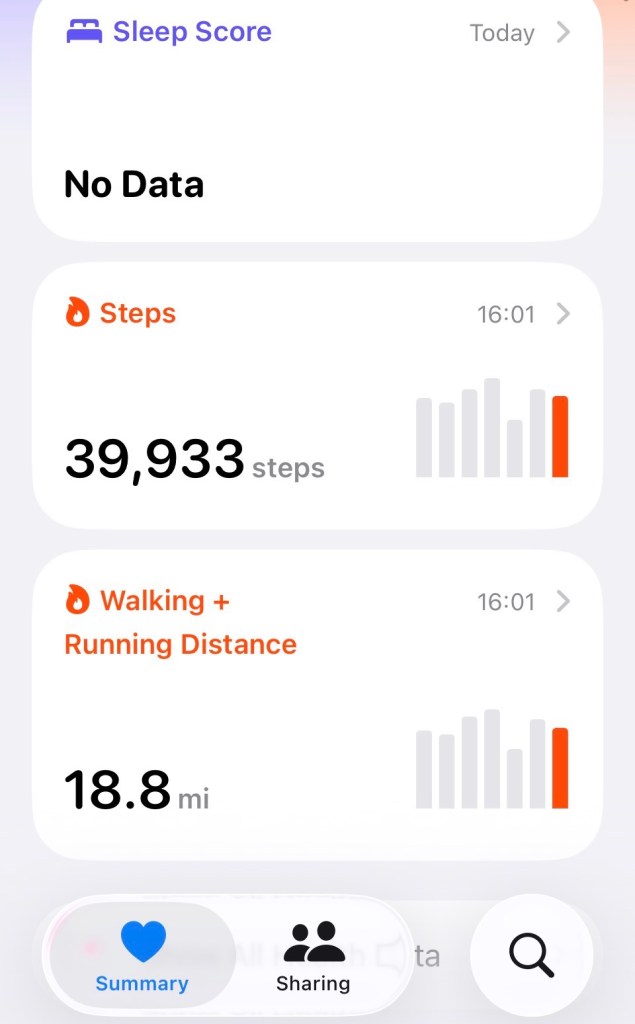View Steps details card
This screenshot has width=635, height=1024.
coord(317,395)
